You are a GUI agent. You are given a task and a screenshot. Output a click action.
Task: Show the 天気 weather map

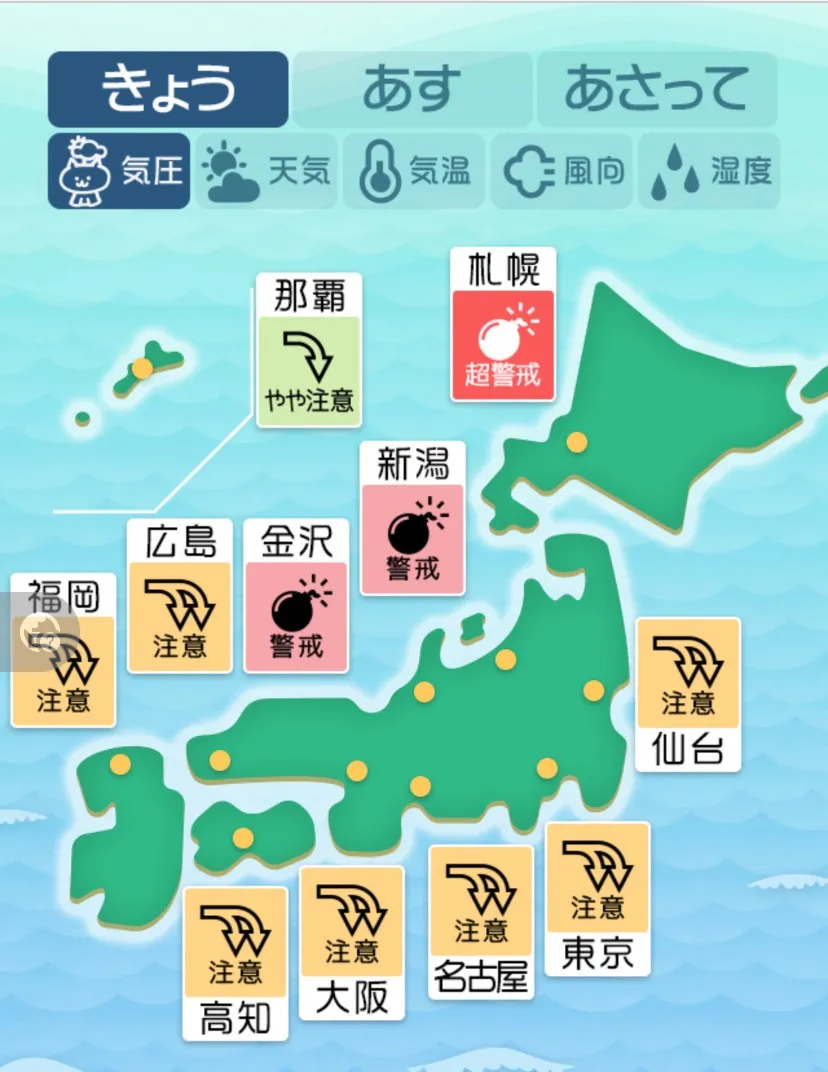(268, 171)
